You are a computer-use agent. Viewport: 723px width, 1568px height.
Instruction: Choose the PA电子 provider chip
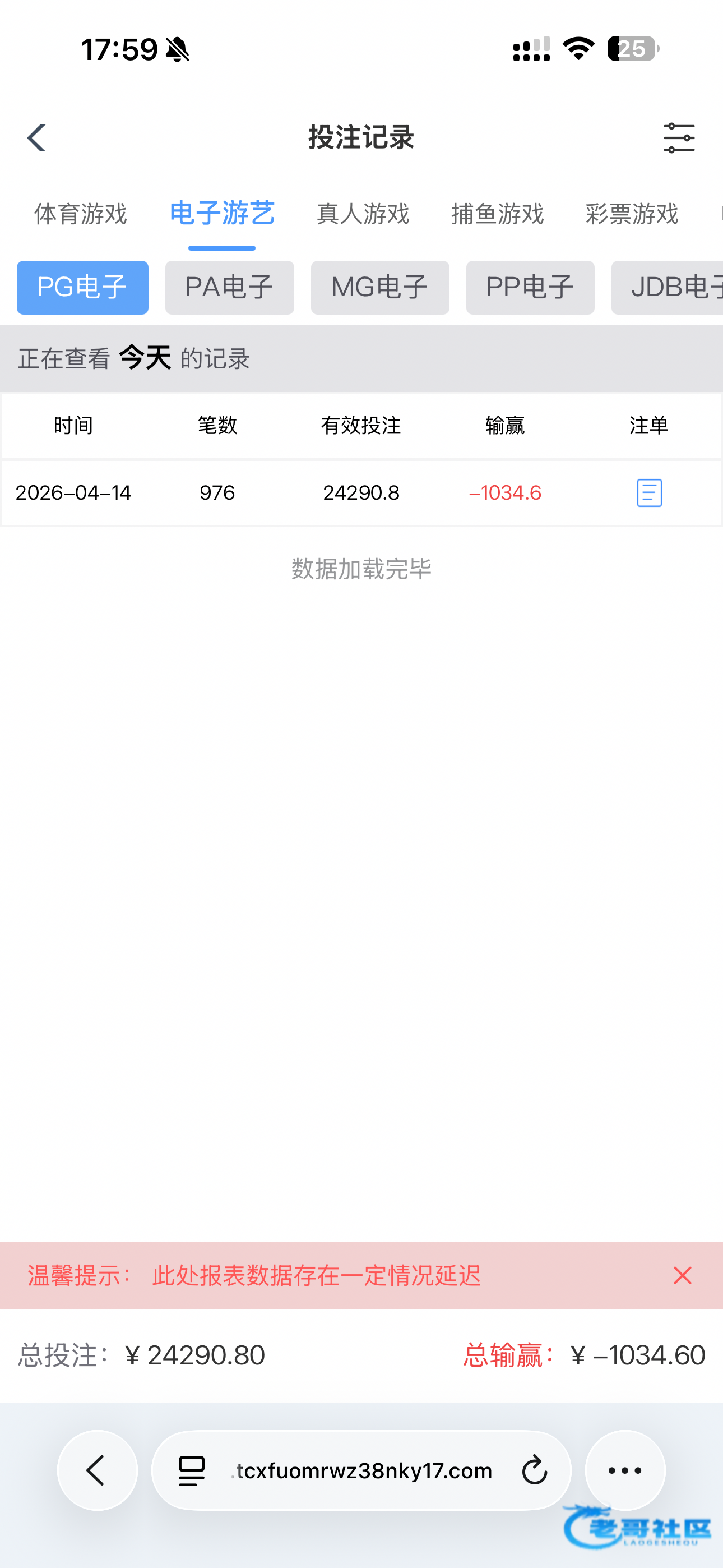pyautogui.click(x=229, y=287)
